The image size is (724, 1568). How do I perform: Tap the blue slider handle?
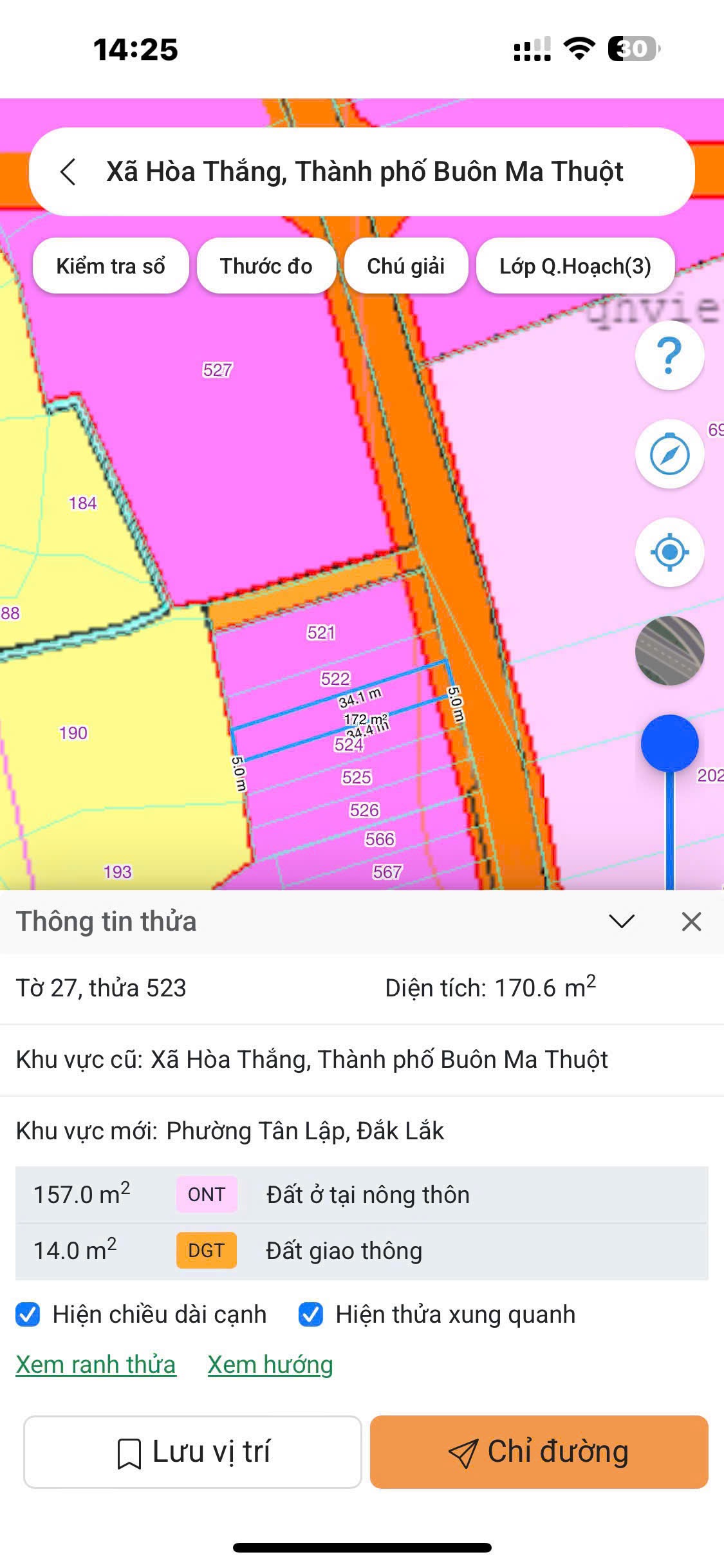click(669, 743)
